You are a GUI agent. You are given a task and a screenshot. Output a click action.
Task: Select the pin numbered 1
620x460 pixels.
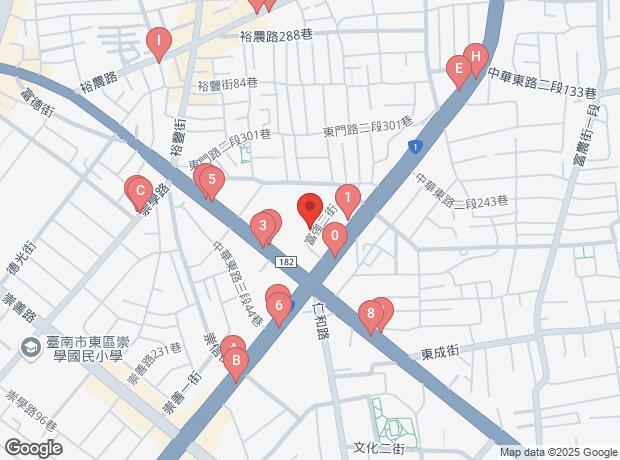pos(347,198)
